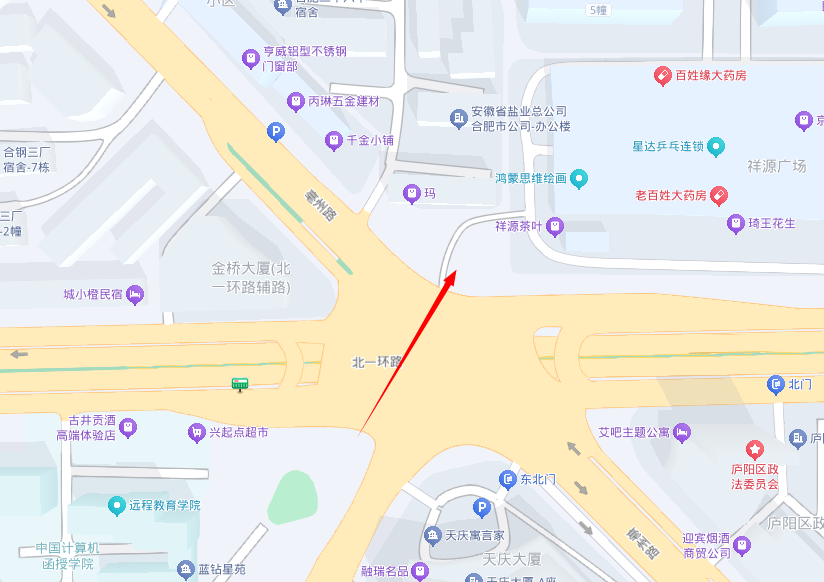Select the 星达乒乓连锁 marker
Image resolution: width=824 pixels, height=582 pixels.
click(715, 146)
